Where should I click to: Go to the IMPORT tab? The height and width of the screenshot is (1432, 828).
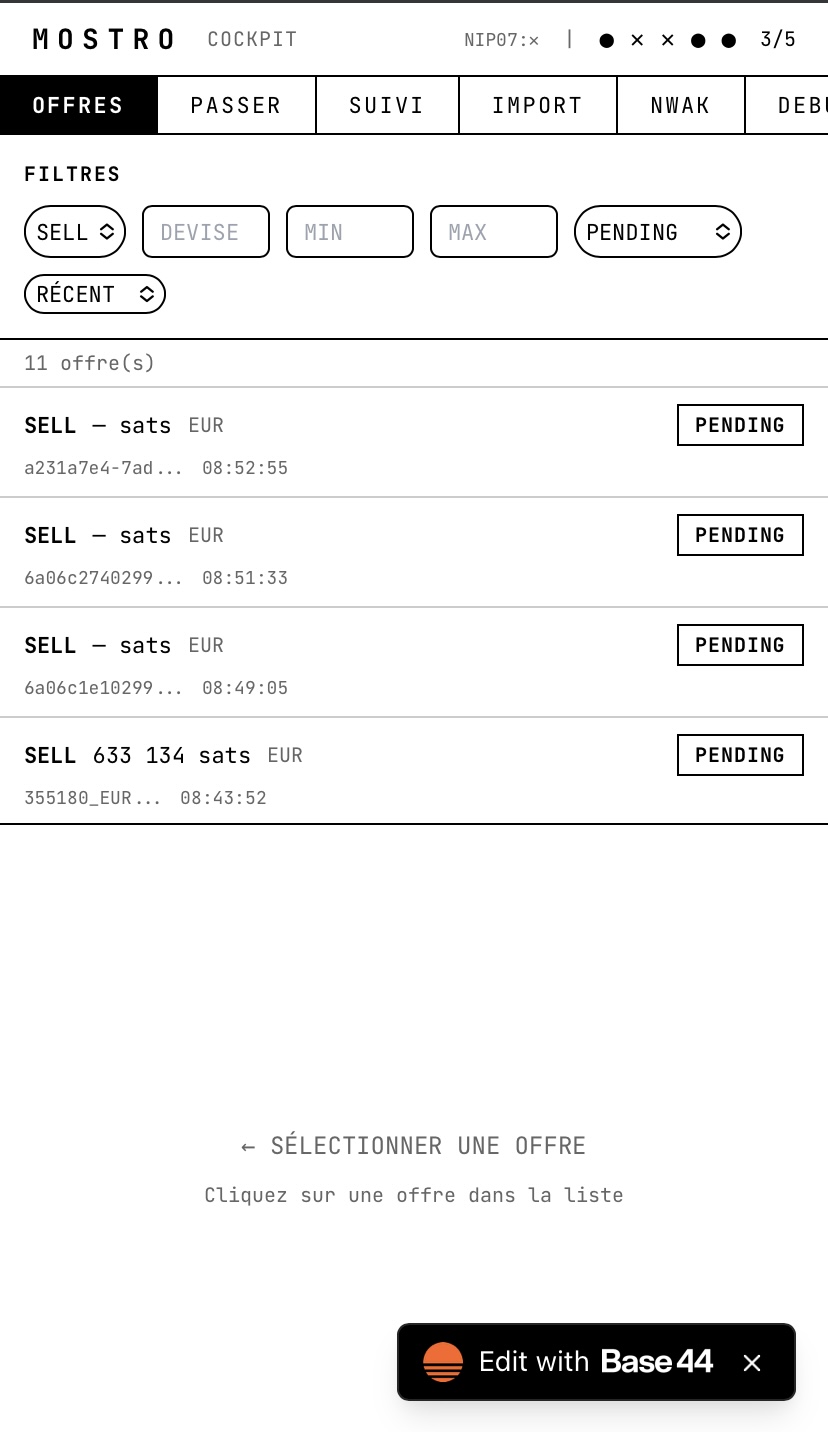pos(538,105)
